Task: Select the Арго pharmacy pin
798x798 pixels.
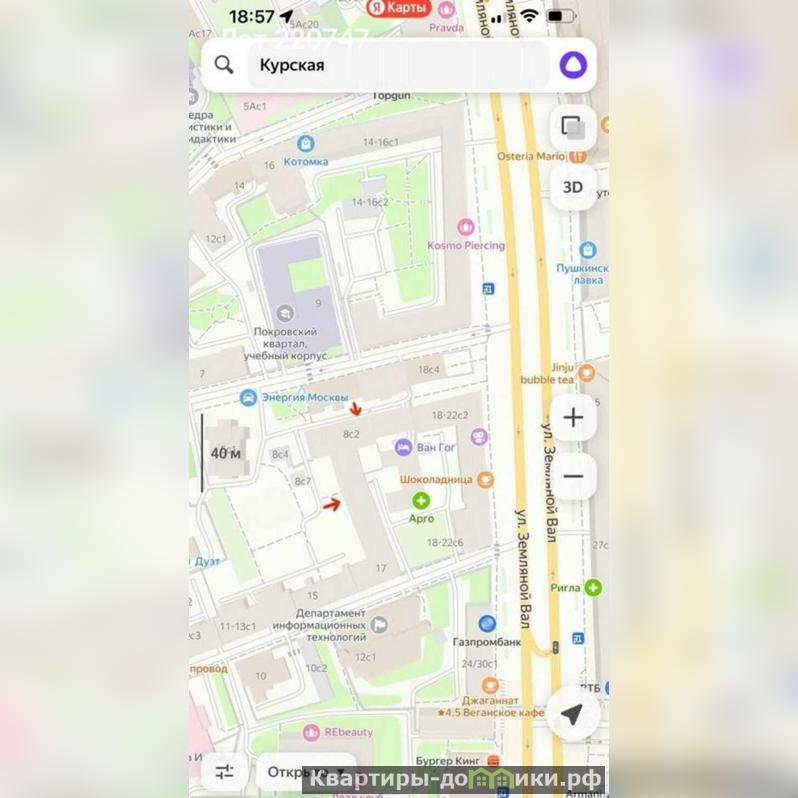Action: click(x=421, y=501)
